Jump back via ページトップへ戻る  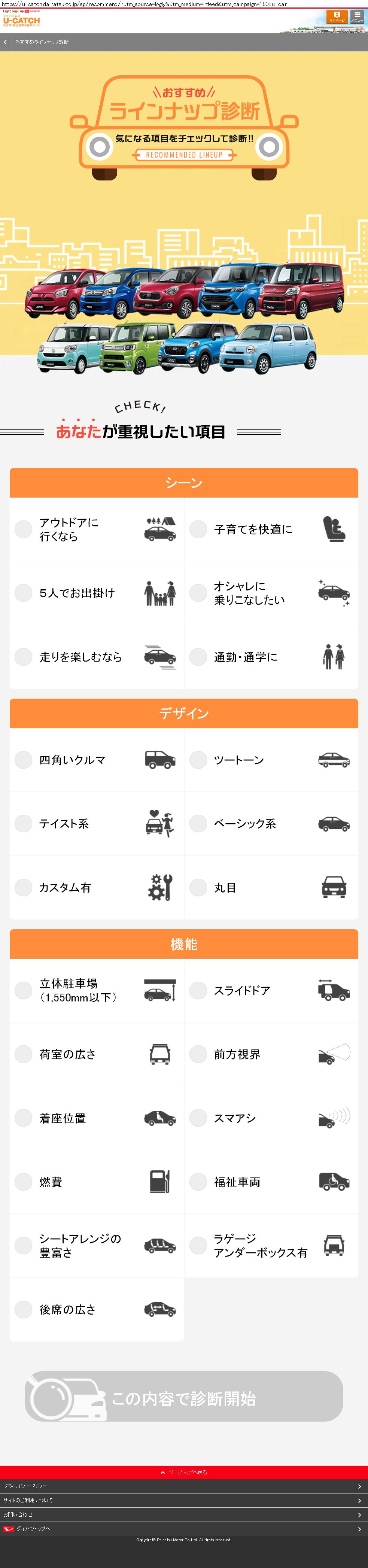(184, 1472)
